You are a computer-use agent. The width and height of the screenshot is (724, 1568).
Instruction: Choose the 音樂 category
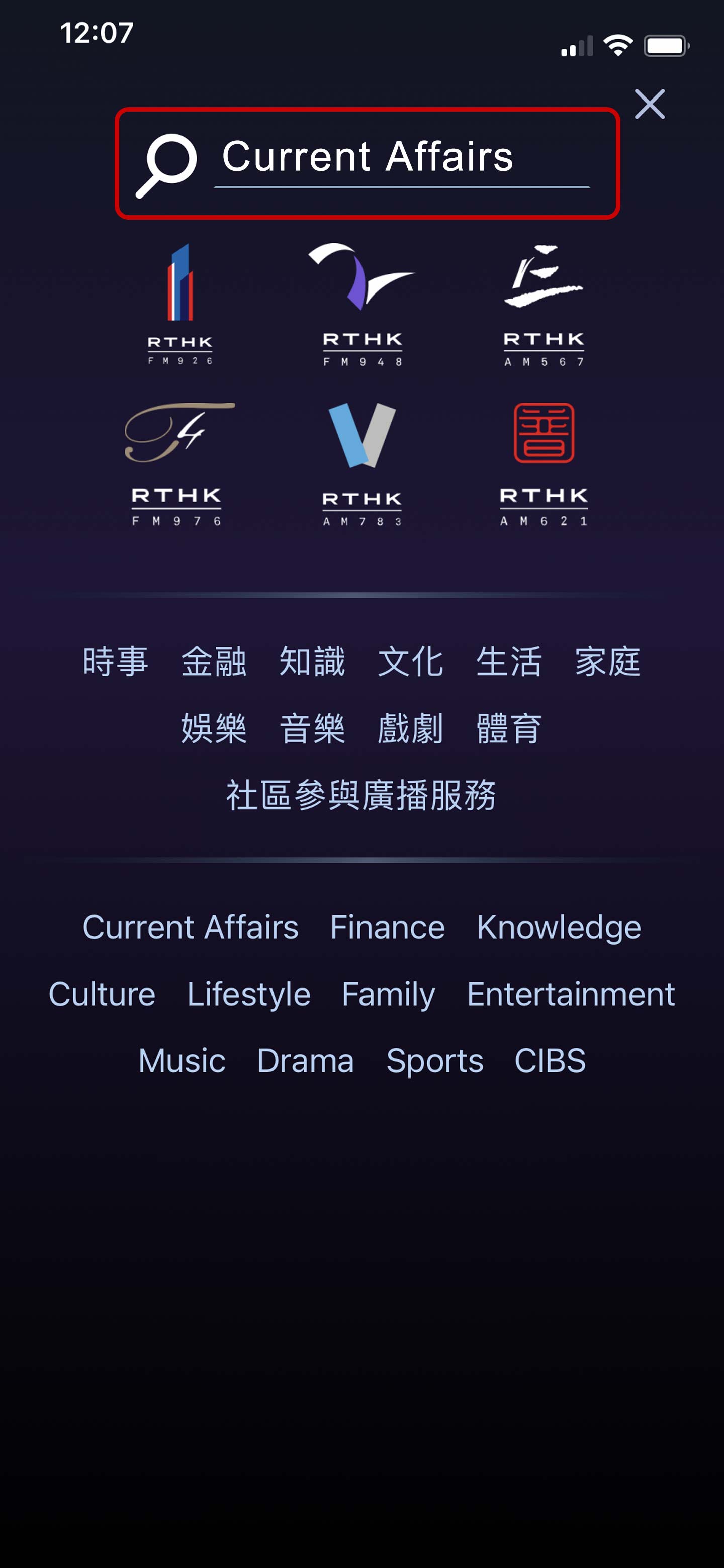coord(312,729)
